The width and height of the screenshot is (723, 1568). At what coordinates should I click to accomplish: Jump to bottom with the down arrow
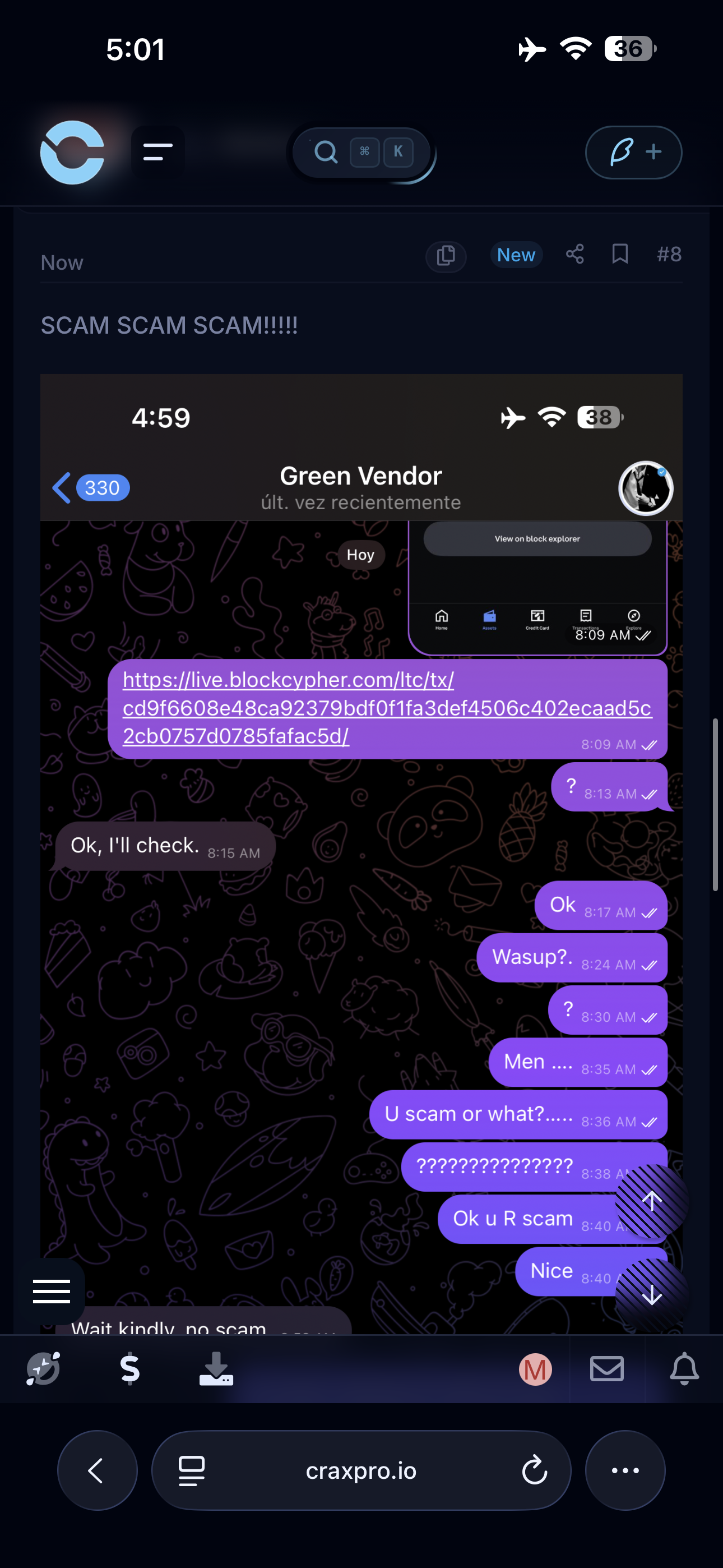pyautogui.click(x=652, y=1295)
